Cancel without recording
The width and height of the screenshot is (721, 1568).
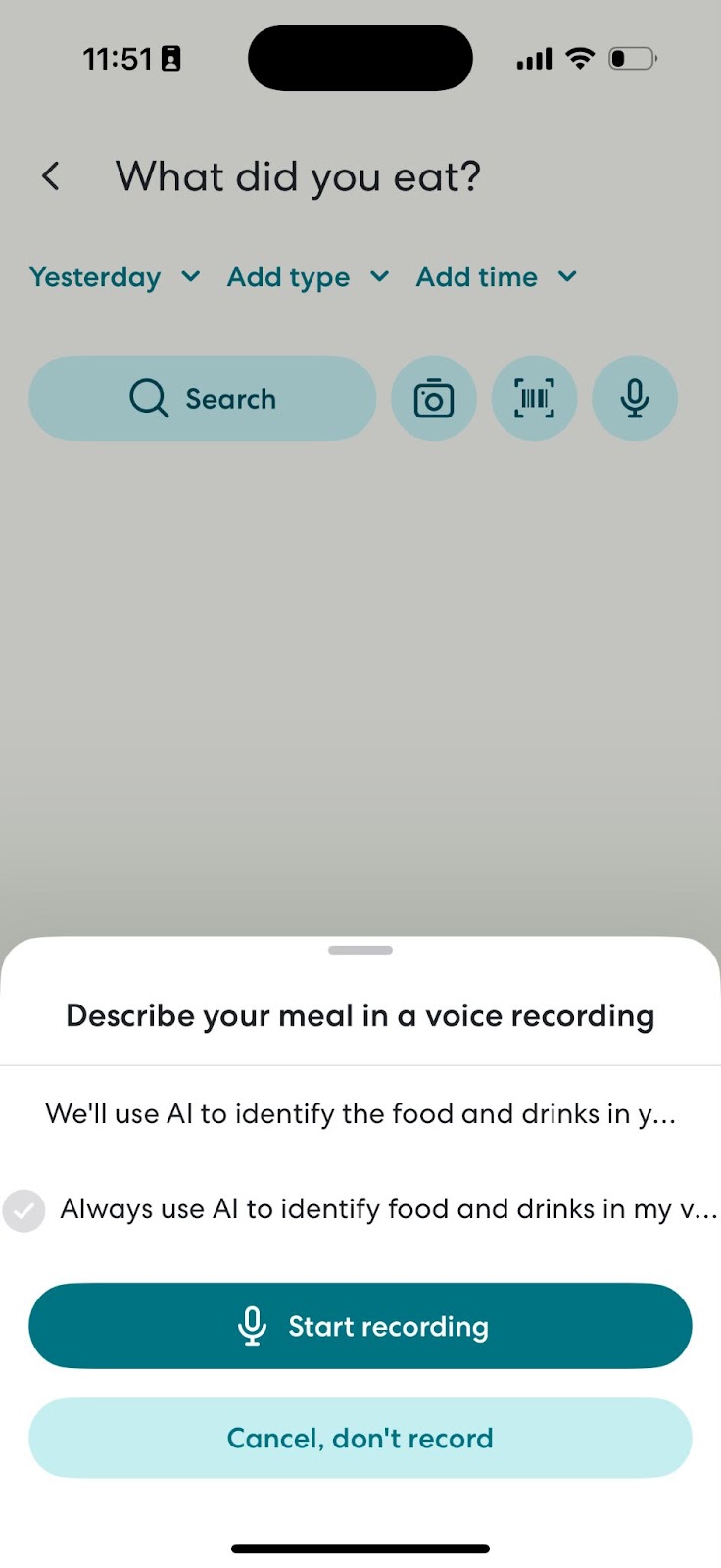[360, 1438]
